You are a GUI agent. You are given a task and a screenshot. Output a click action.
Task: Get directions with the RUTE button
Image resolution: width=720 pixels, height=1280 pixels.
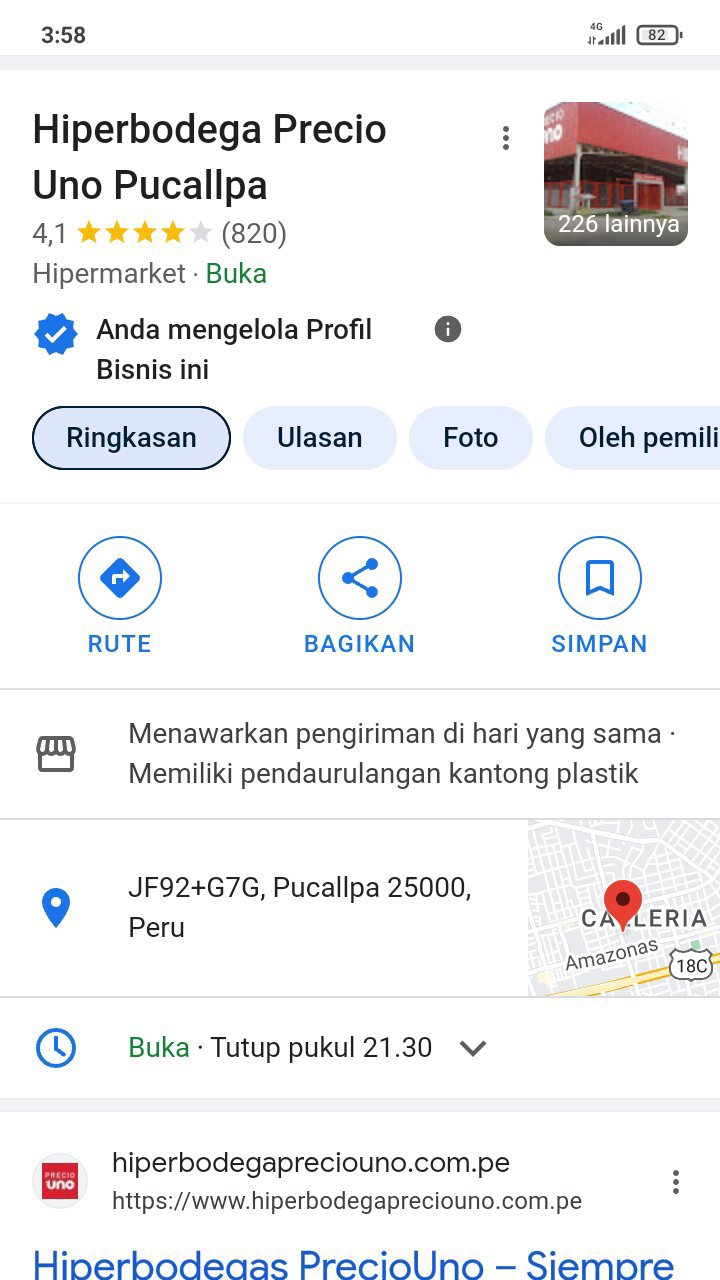tap(120, 597)
